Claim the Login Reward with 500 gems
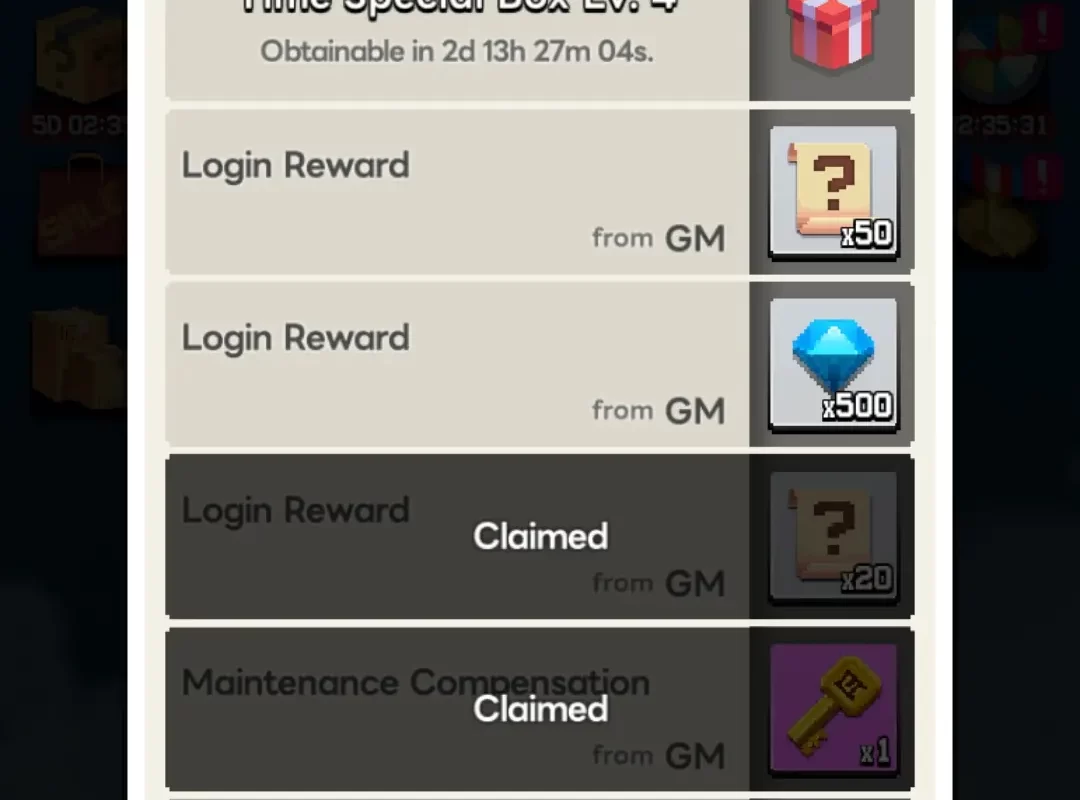The image size is (1080, 800). click(x=832, y=364)
